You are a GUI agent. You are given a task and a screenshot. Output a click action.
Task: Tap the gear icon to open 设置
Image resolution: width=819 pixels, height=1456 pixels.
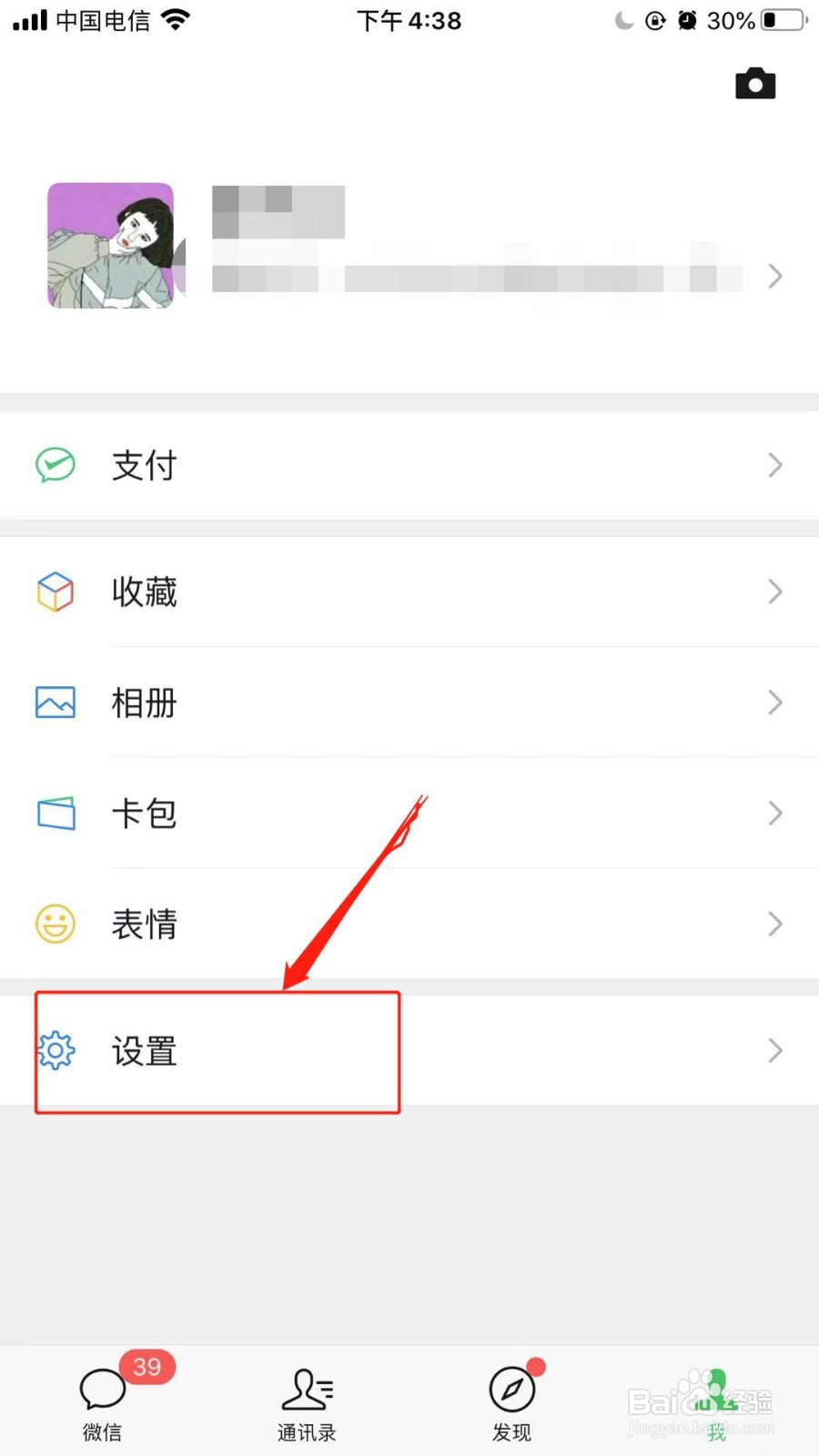pos(56,1051)
